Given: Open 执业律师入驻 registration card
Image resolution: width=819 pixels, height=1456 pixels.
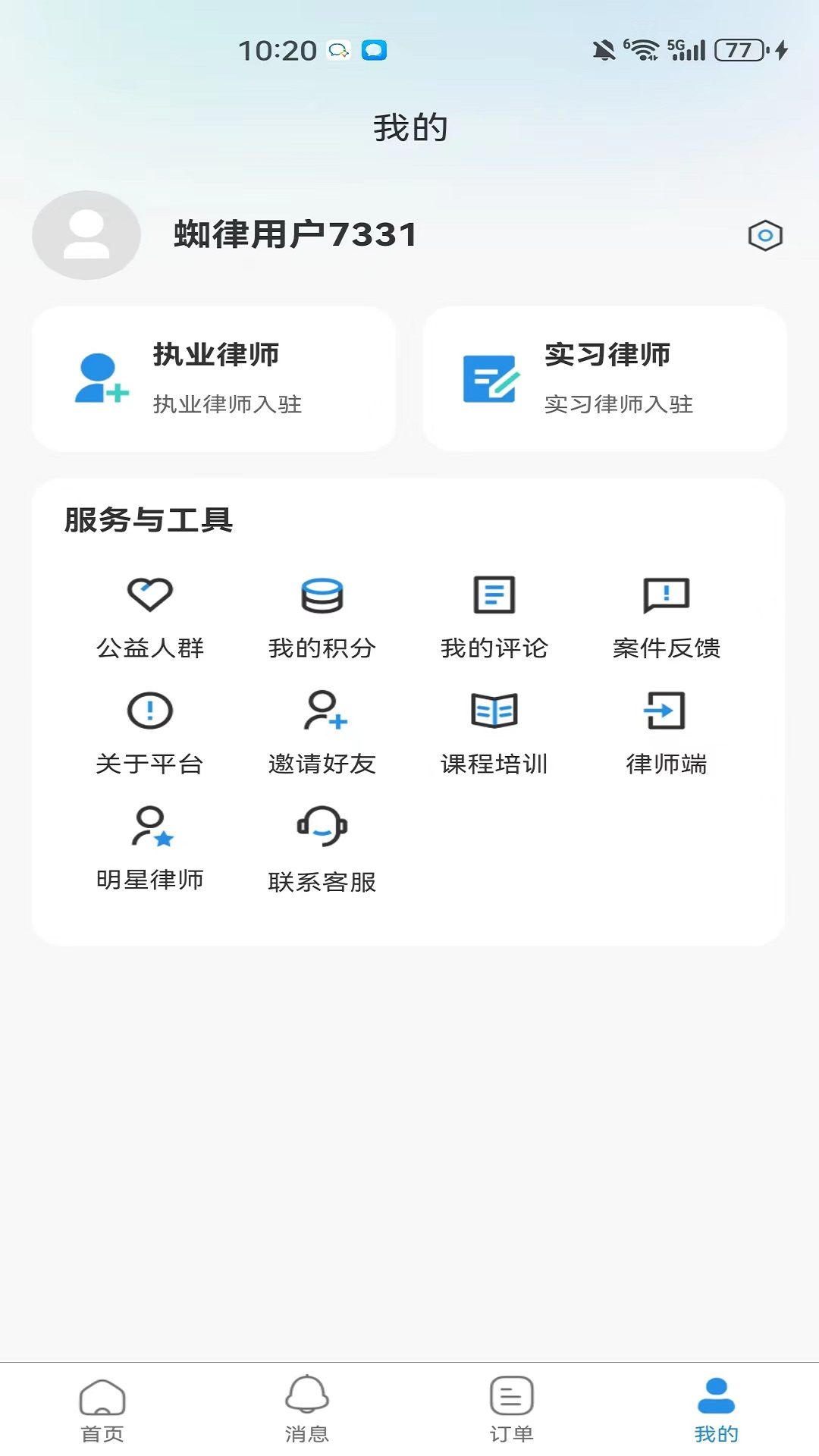Looking at the screenshot, I should (x=214, y=379).
